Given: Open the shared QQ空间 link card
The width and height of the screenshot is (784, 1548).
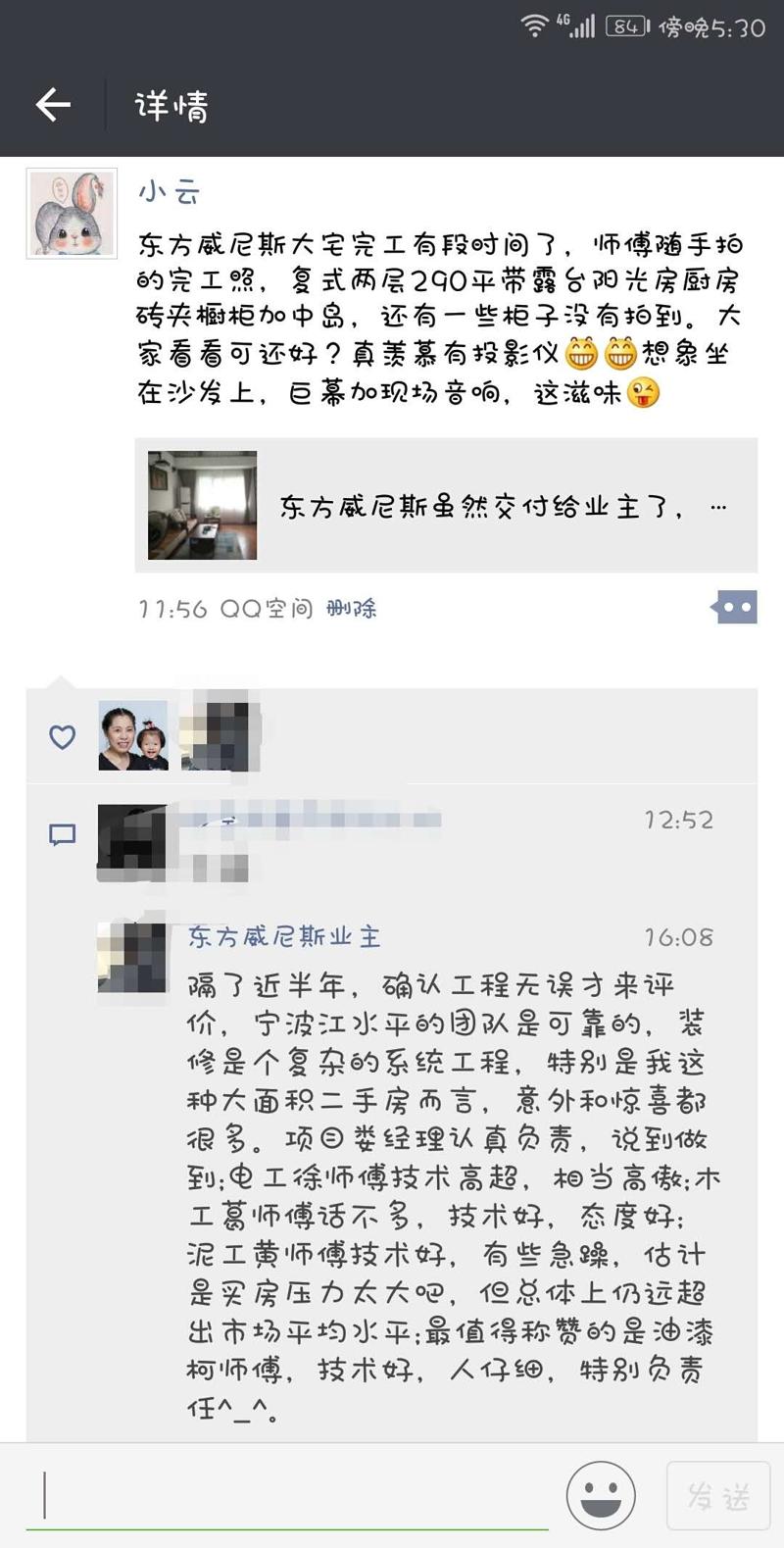Looking at the screenshot, I should (446, 506).
